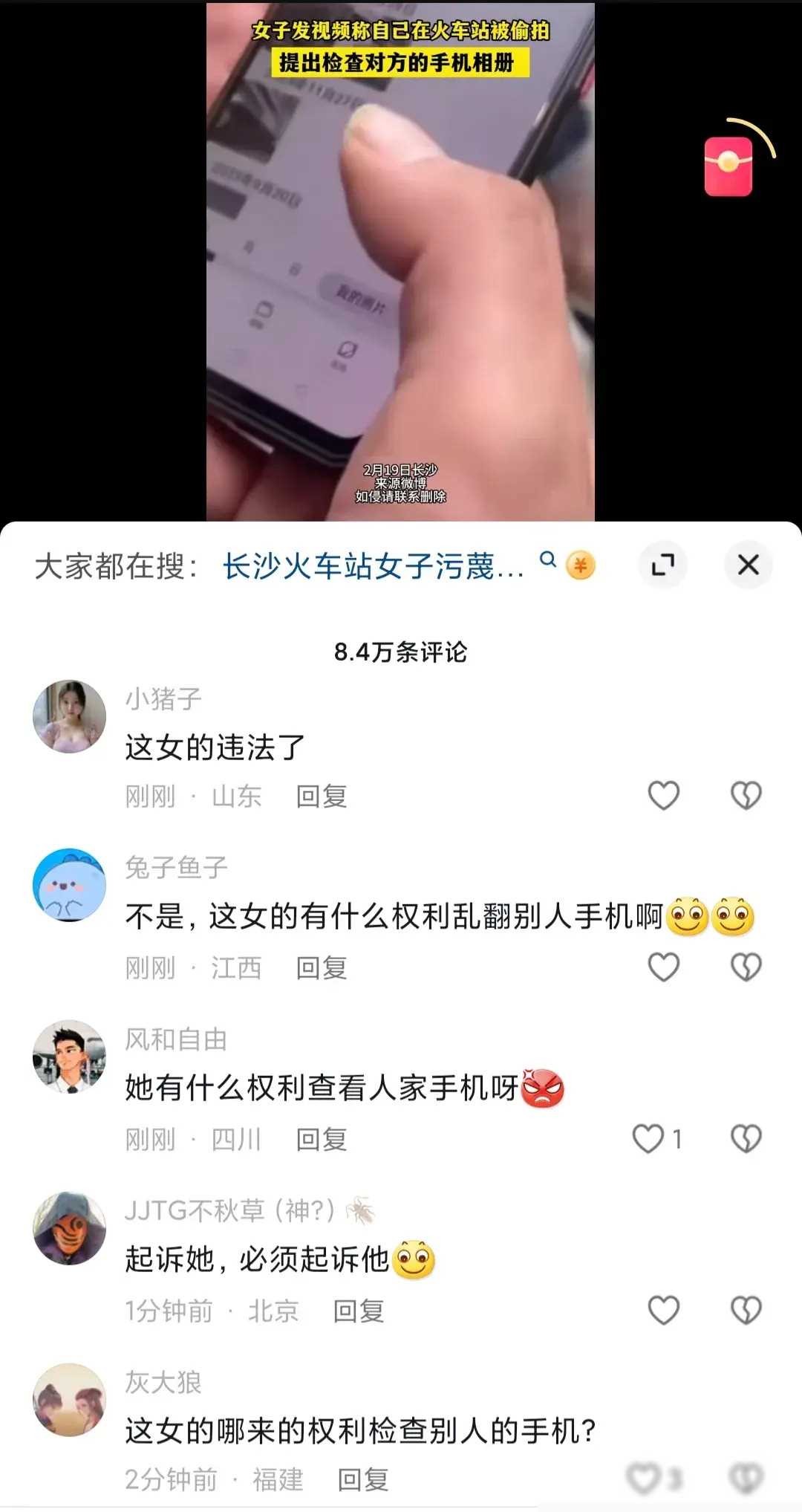Dislike 小猪子's comment

point(746,796)
